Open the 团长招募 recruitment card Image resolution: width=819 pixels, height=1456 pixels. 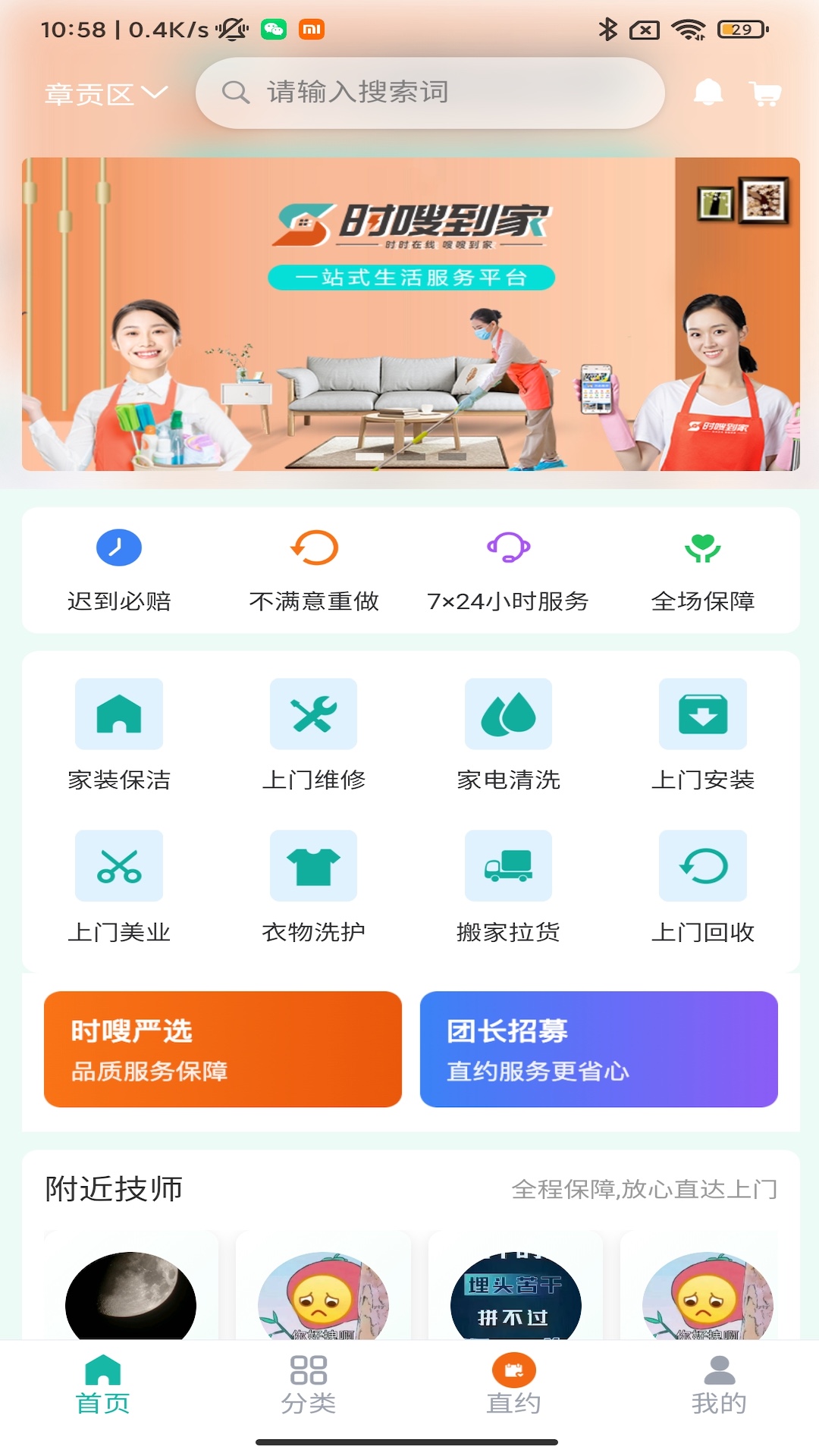point(598,1049)
